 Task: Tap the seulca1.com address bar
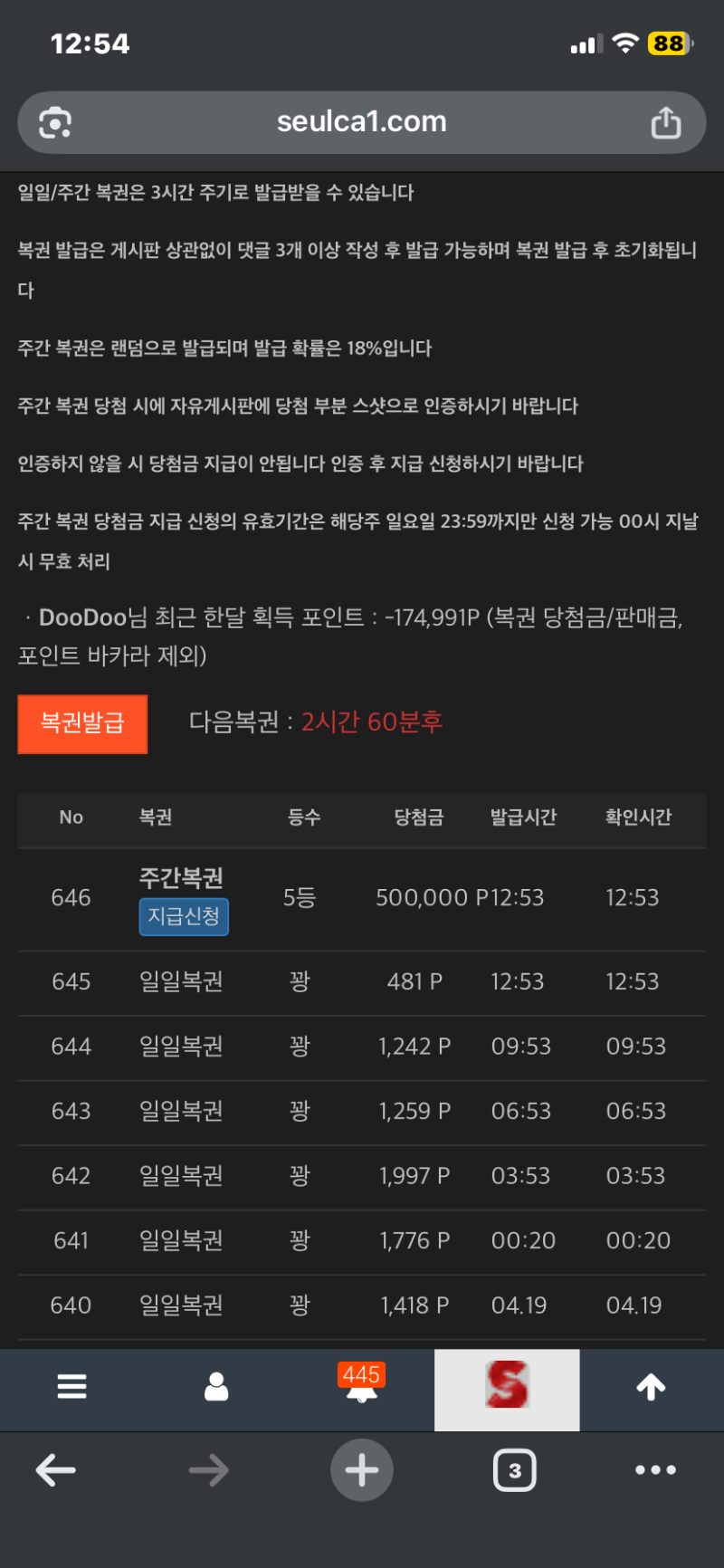click(362, 122)
